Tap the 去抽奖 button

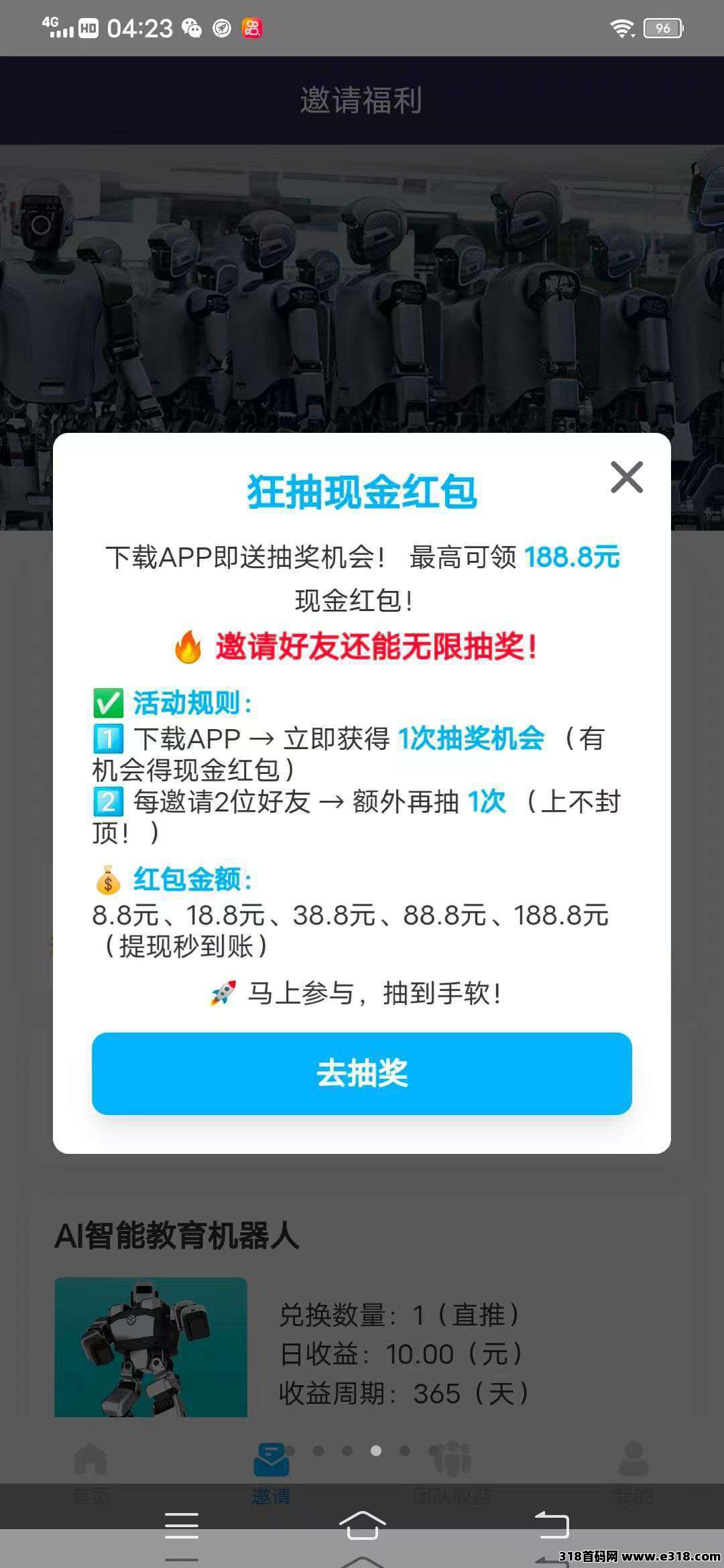pos(362,1073)
